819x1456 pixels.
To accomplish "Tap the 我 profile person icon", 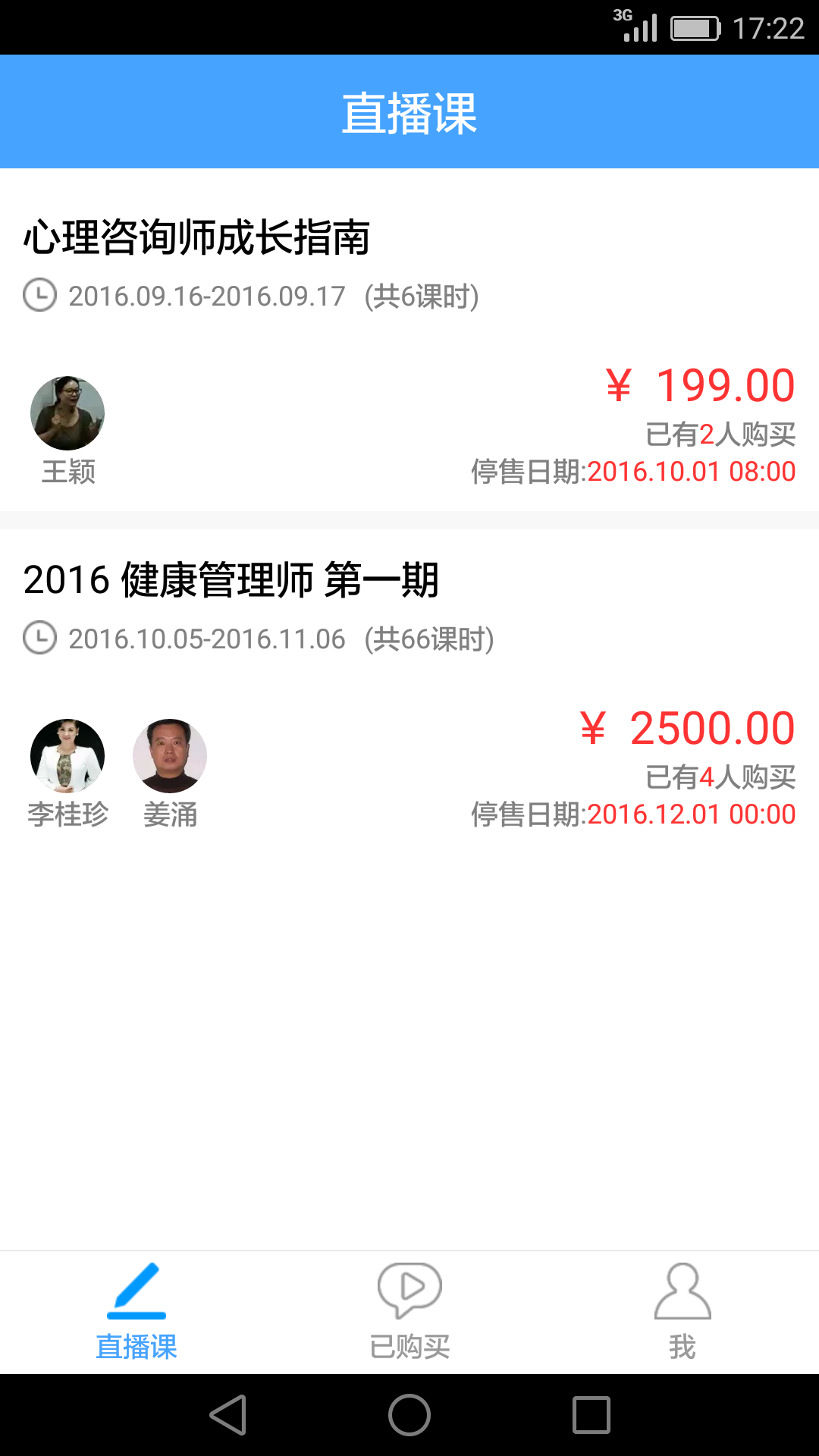I will click(682, 1289).
